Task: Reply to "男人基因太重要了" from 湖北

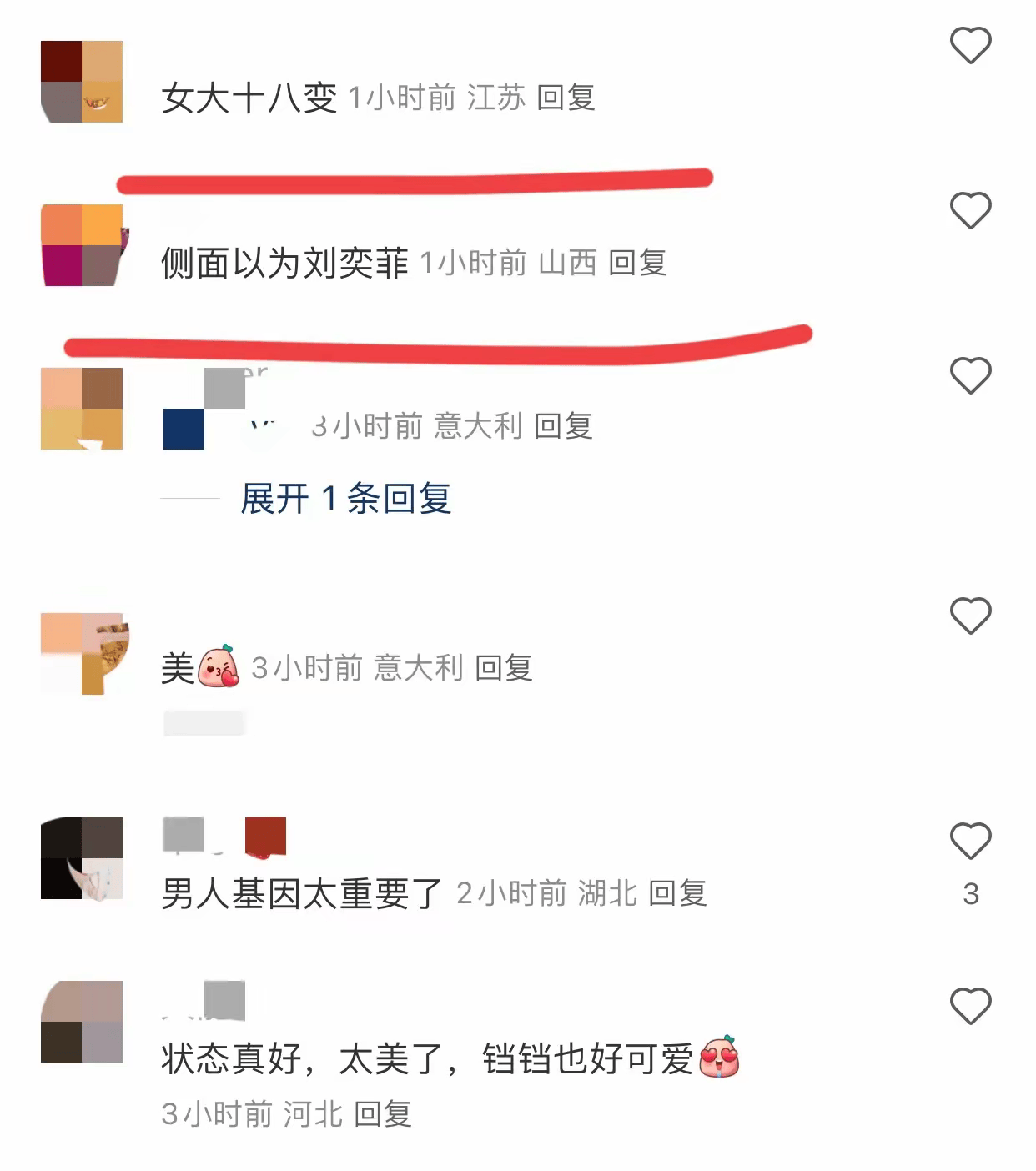Action: [677, 894]
